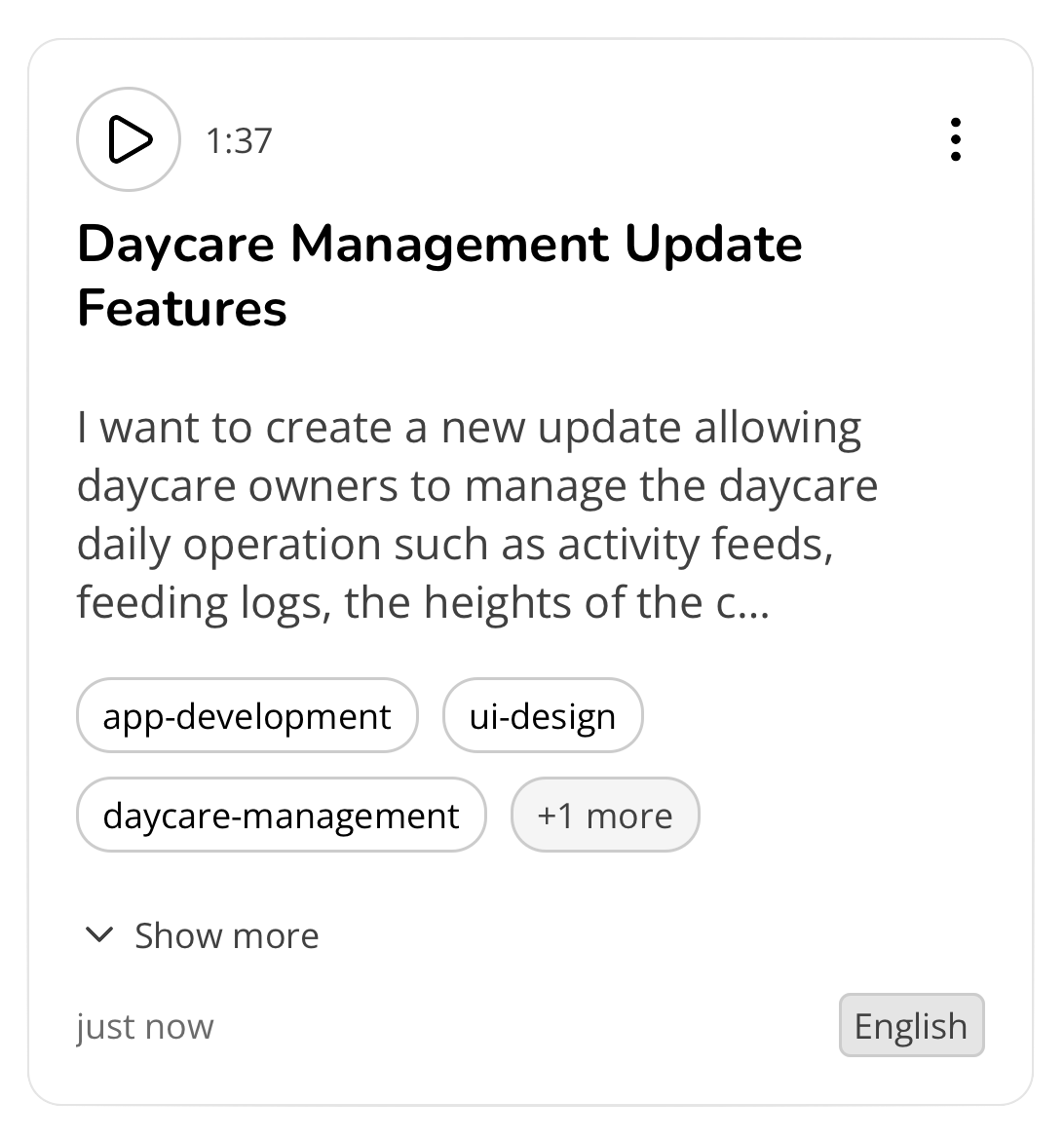Open the Daycare Management Update Features note
The height and width of the screenshot is (1140, 1064).
[x=439, y=275]
